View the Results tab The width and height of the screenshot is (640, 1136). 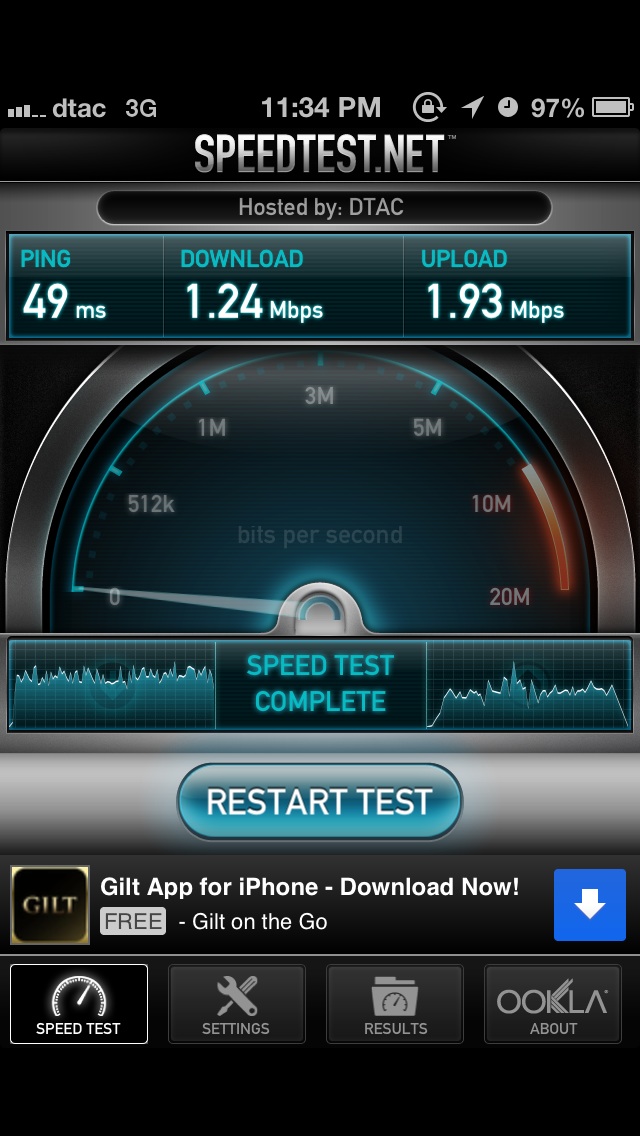(395, 1004)
